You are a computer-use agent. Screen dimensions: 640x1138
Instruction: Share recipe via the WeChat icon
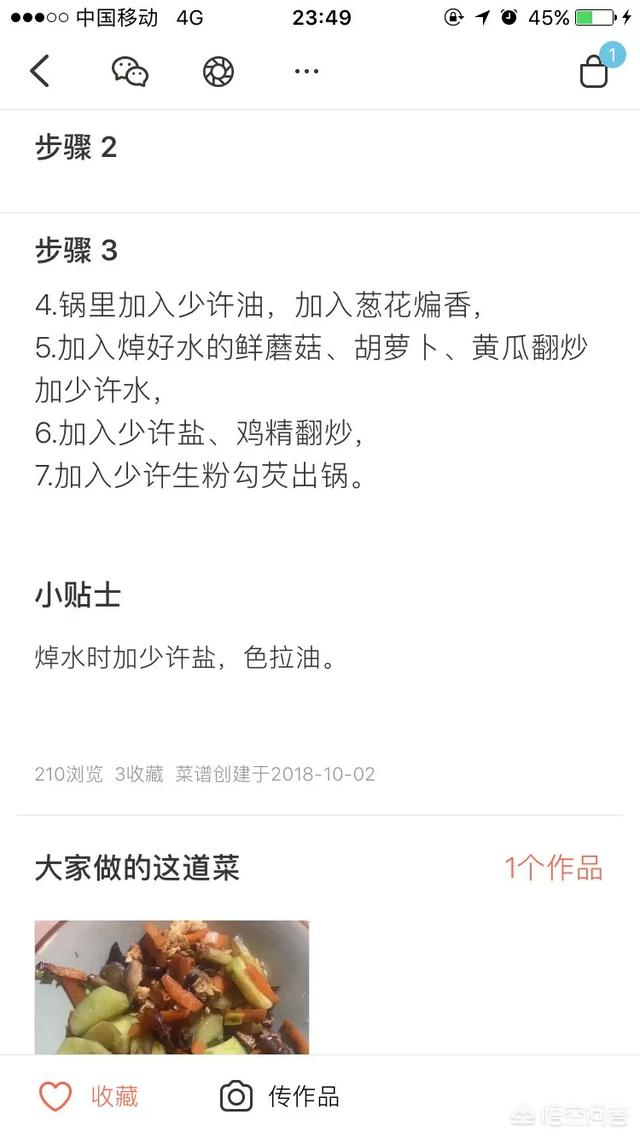[130, 72]
